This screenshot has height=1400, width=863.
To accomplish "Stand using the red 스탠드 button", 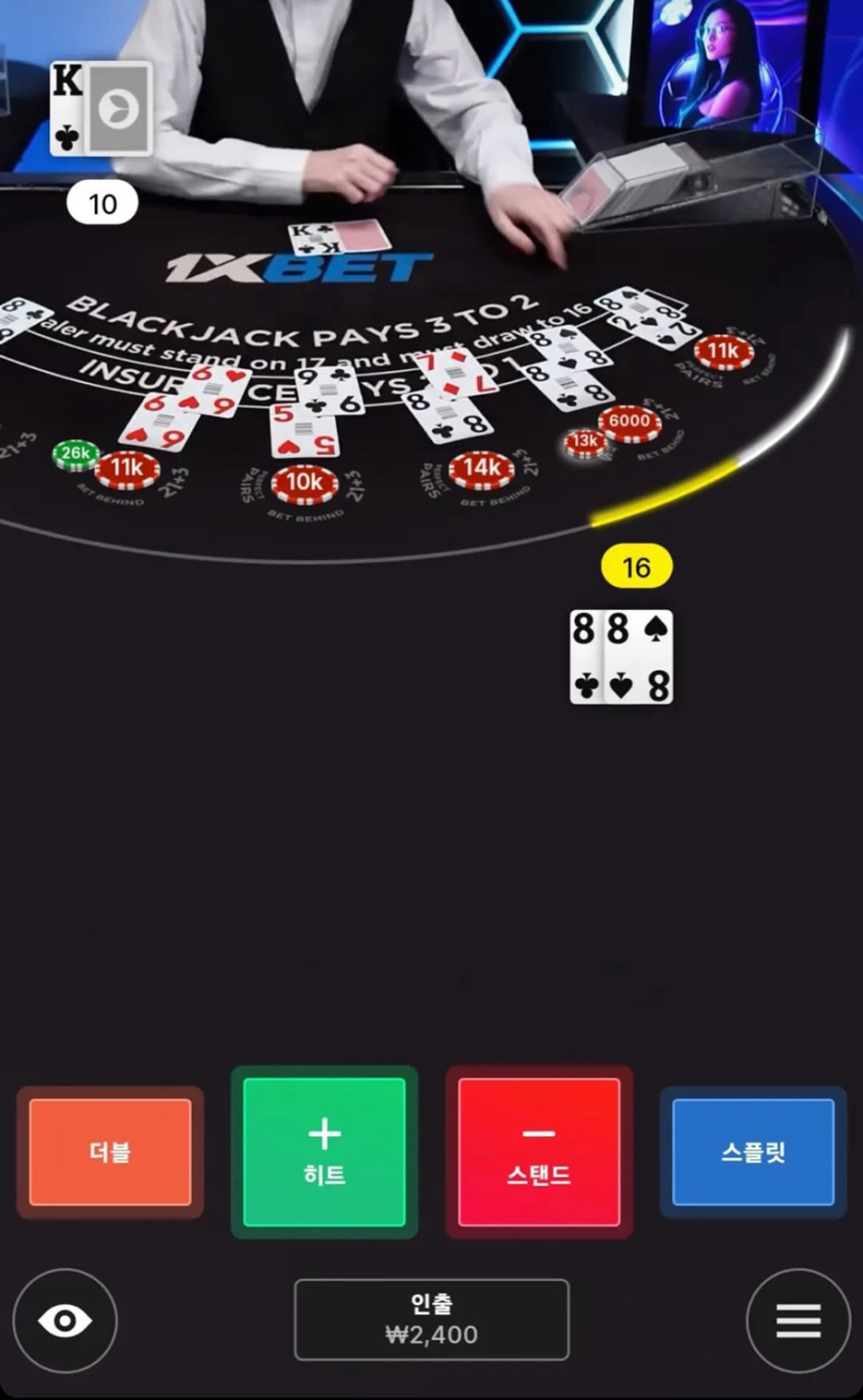I will [x=539, y=1152].
